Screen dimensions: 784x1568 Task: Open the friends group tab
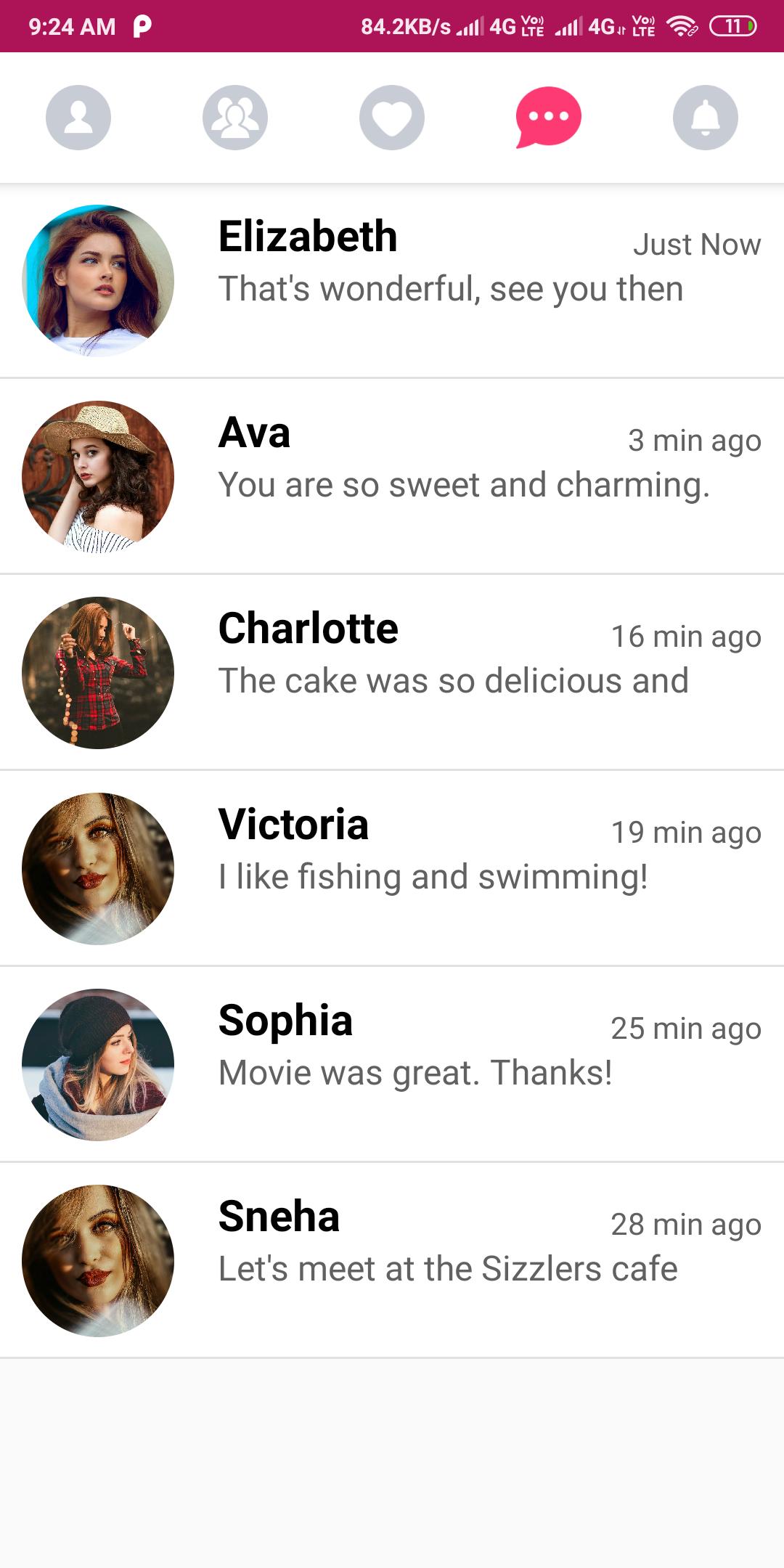(x=234, y=118)
